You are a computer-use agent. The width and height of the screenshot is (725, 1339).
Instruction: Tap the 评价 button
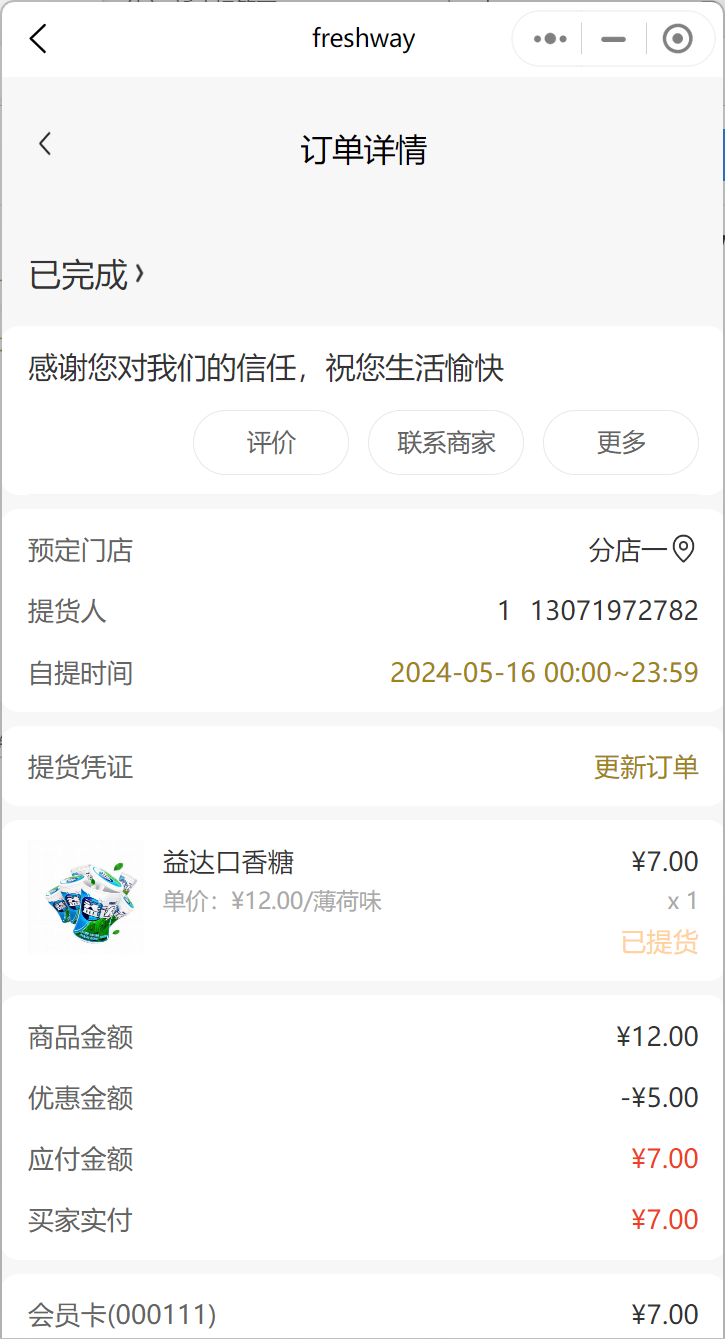[271, 442]
